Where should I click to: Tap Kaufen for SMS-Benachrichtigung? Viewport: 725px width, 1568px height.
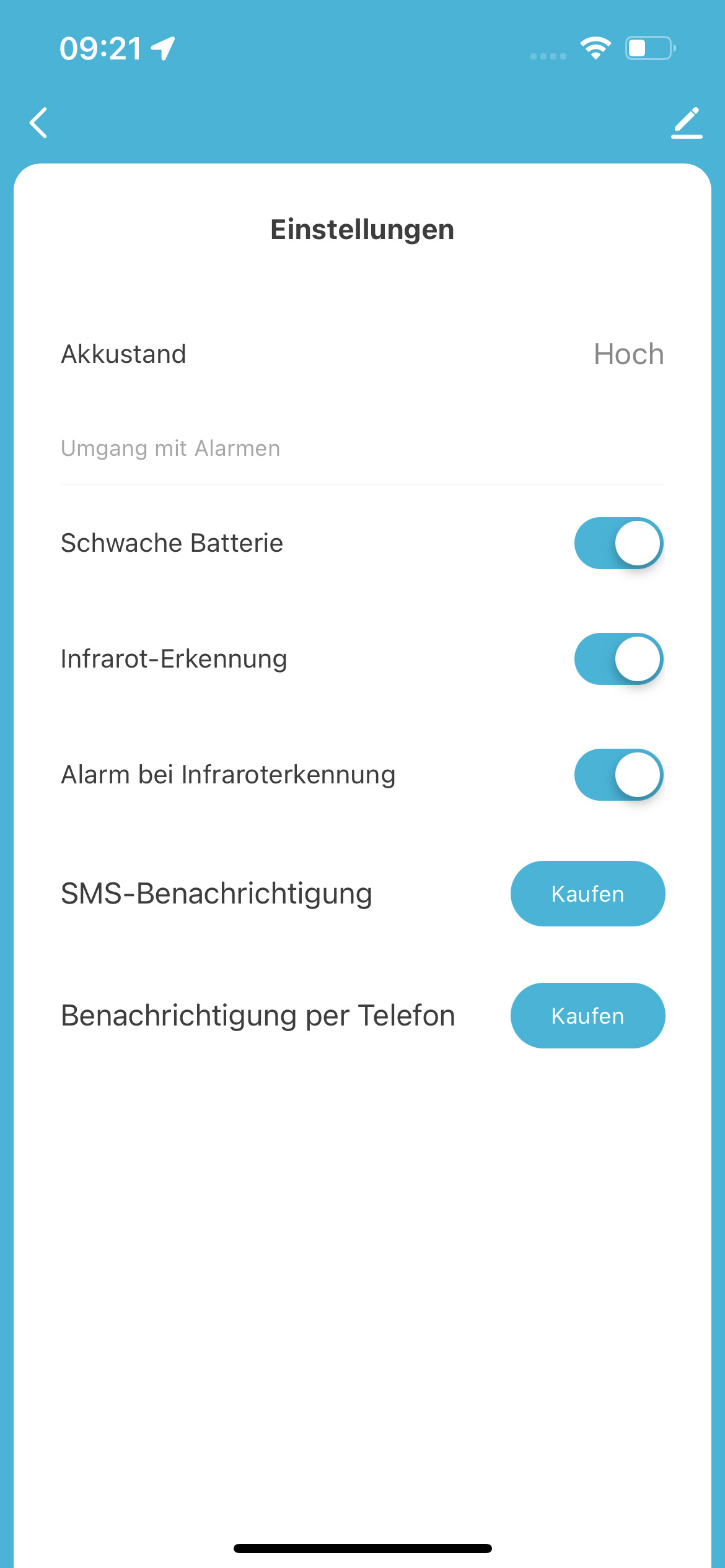(x=587, y=894)
